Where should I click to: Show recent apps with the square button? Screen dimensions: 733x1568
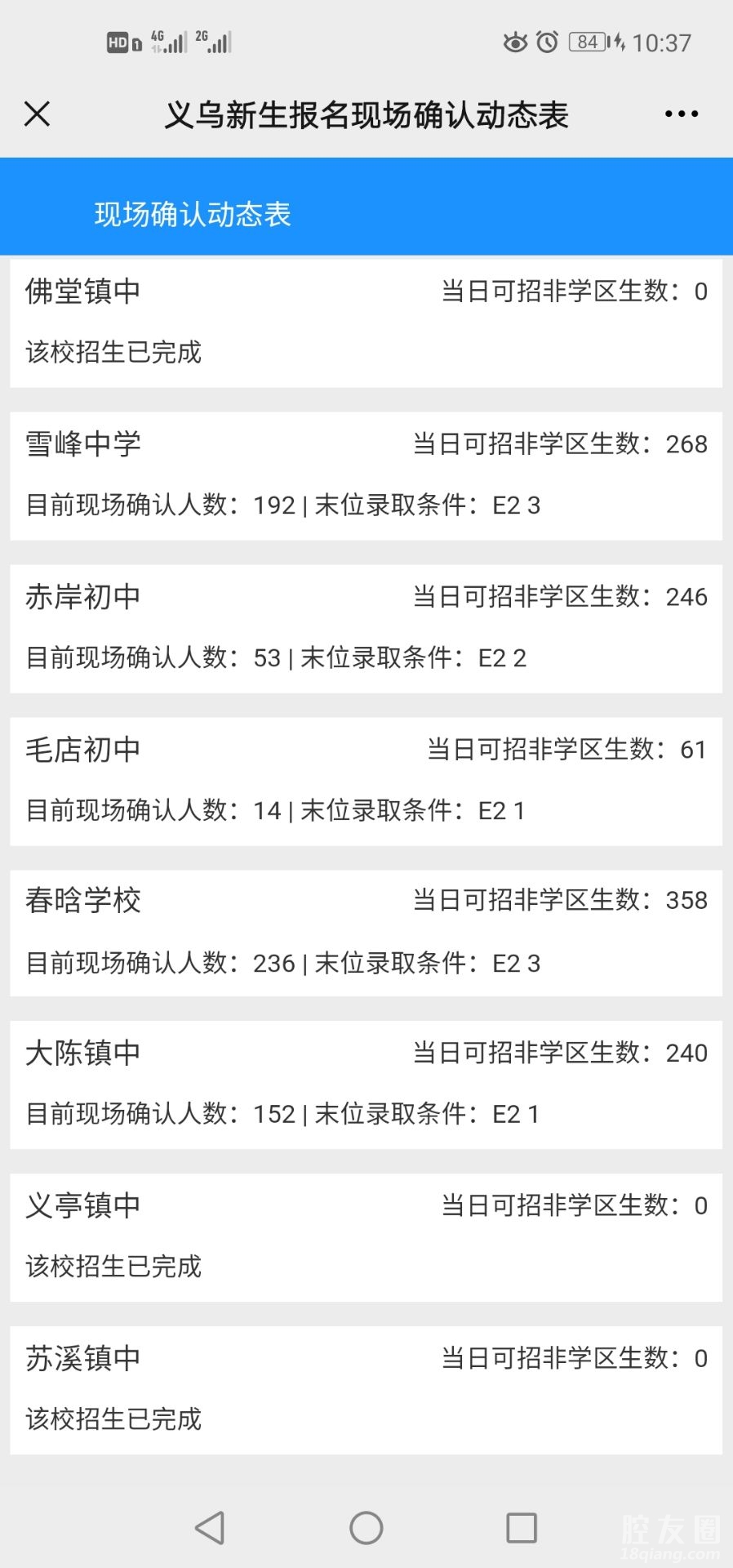pyautogui.click(x=522, y=1527)
